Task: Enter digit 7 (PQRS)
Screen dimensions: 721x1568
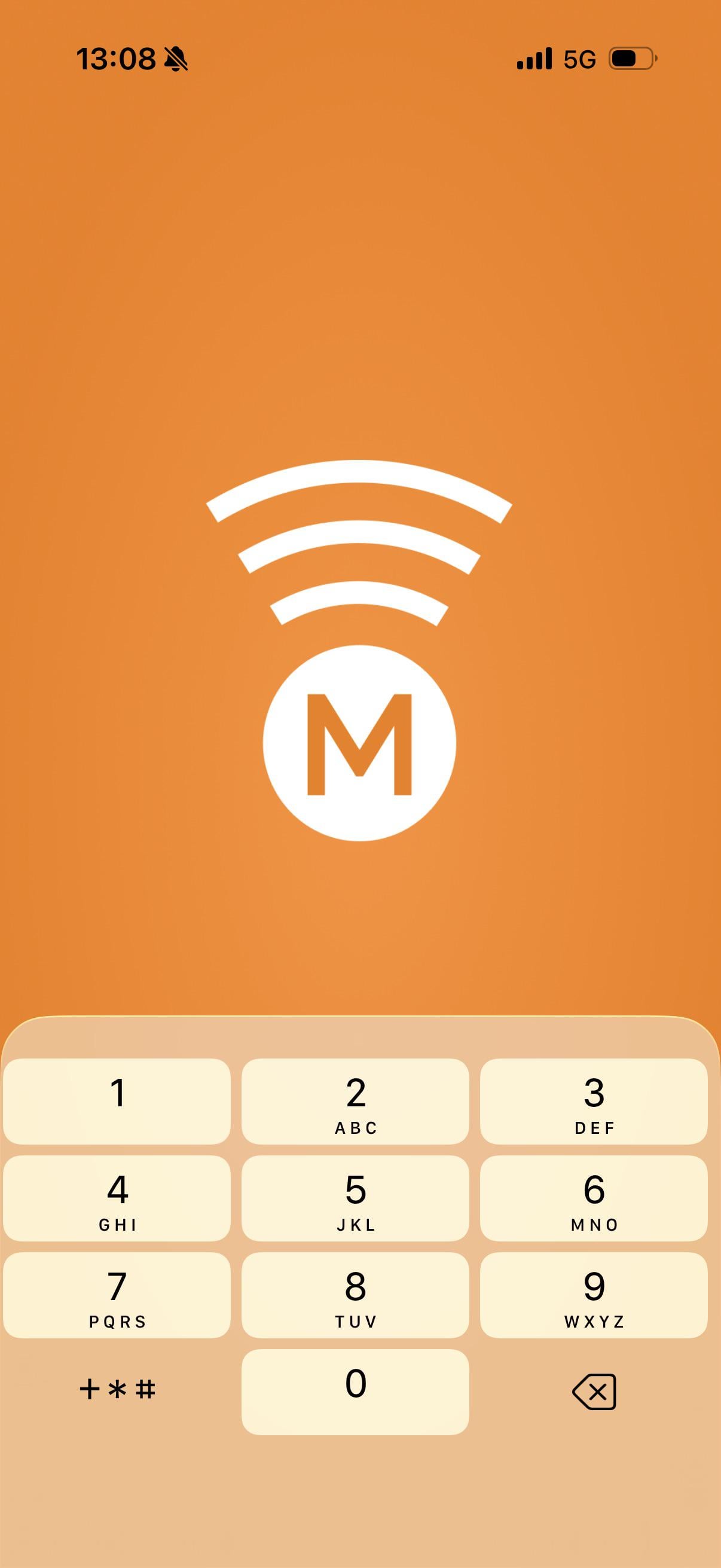Action: (117, 1294)
